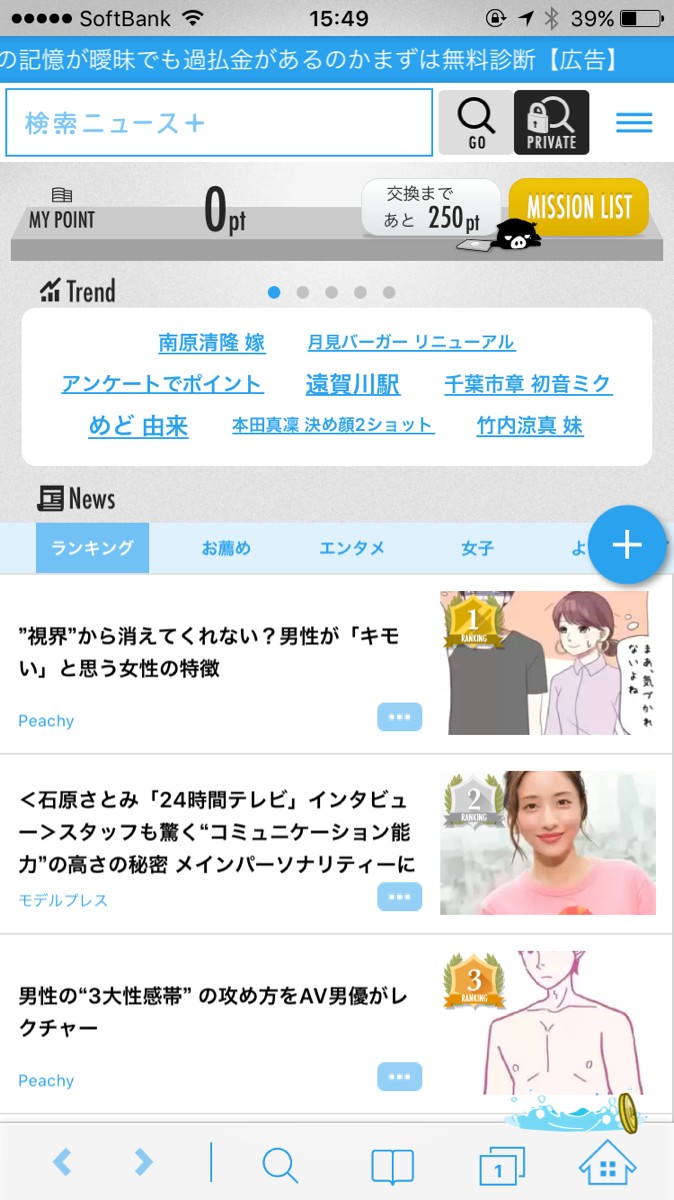The height and width of the screenshot is (1200, 674).
Task: Open more options for 石原さとみ article
Action: click(400, 897)
